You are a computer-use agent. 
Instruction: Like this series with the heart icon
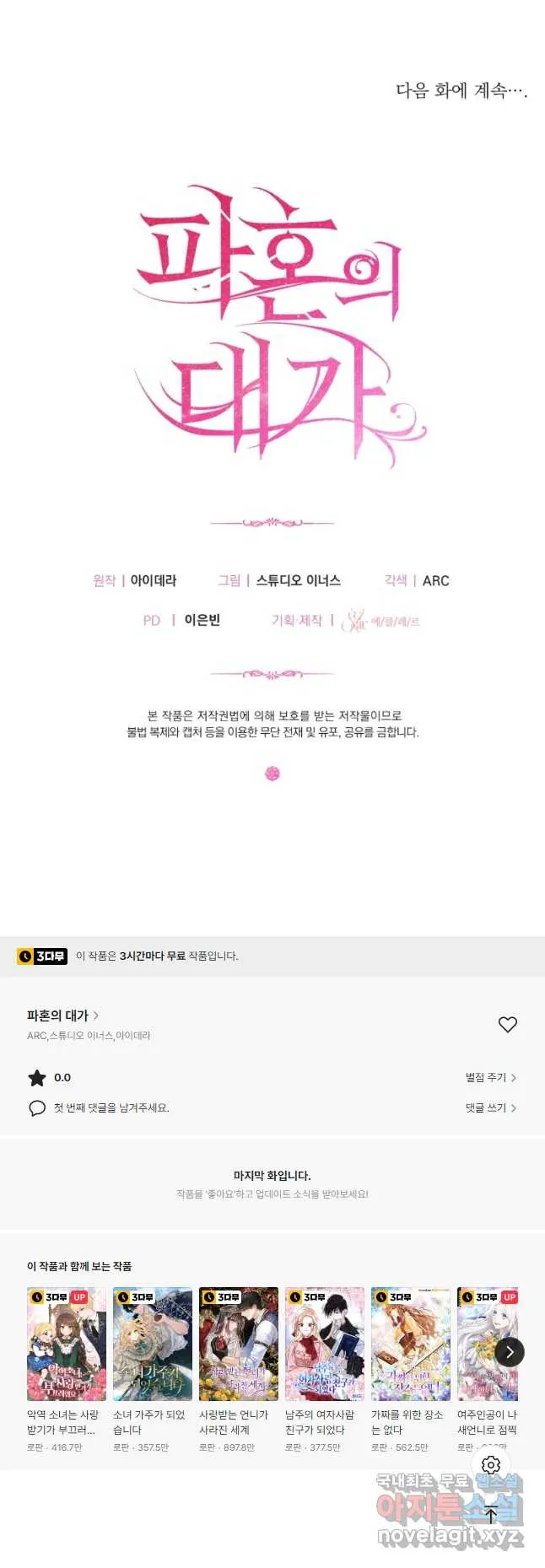point(508,1024)
